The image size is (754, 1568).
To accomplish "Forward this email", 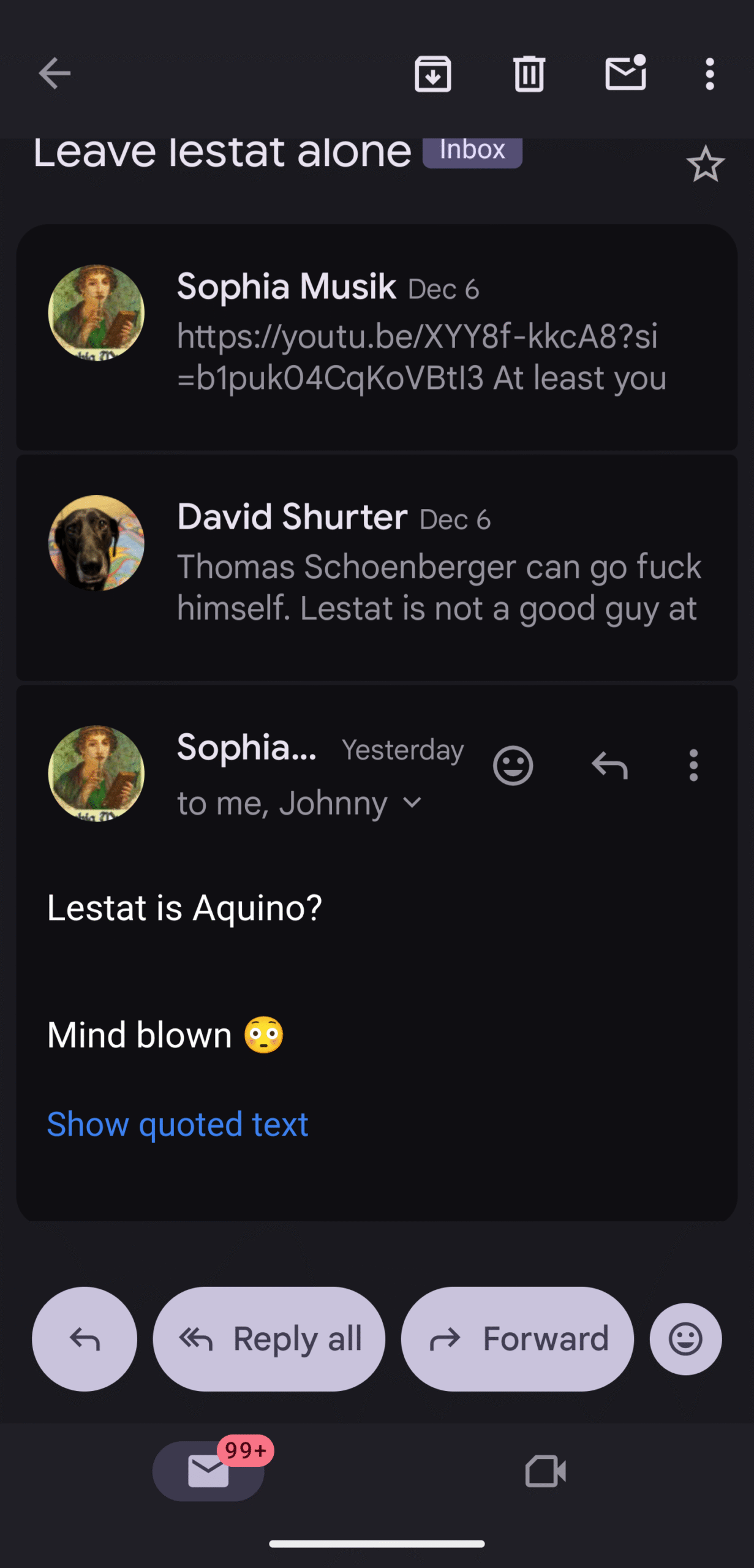I will point(517,1339).
